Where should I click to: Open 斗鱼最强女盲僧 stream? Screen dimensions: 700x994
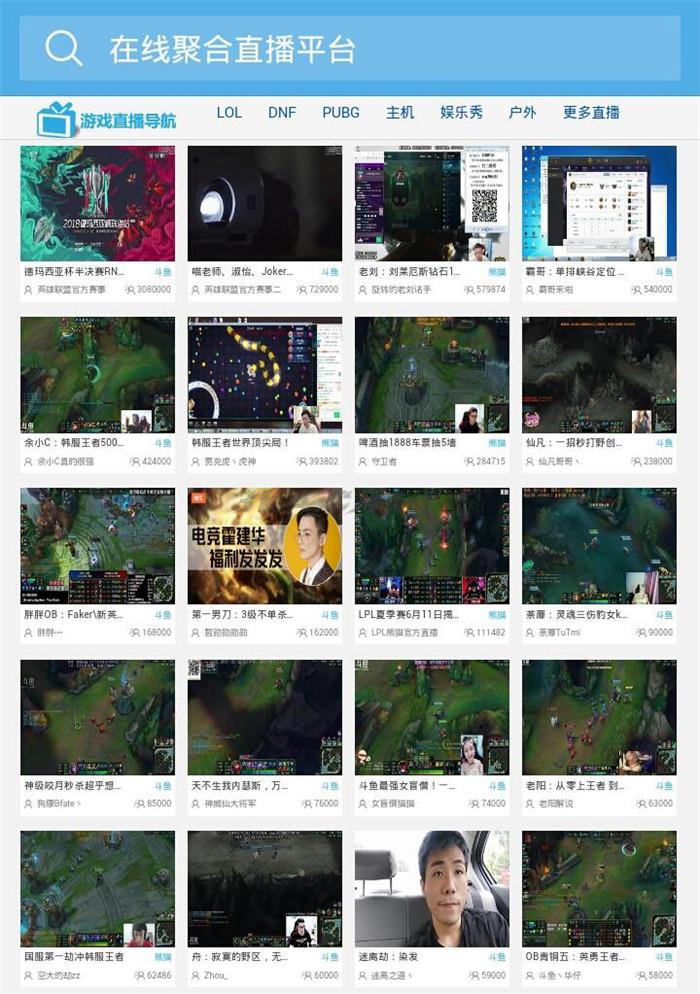point(432,718)
